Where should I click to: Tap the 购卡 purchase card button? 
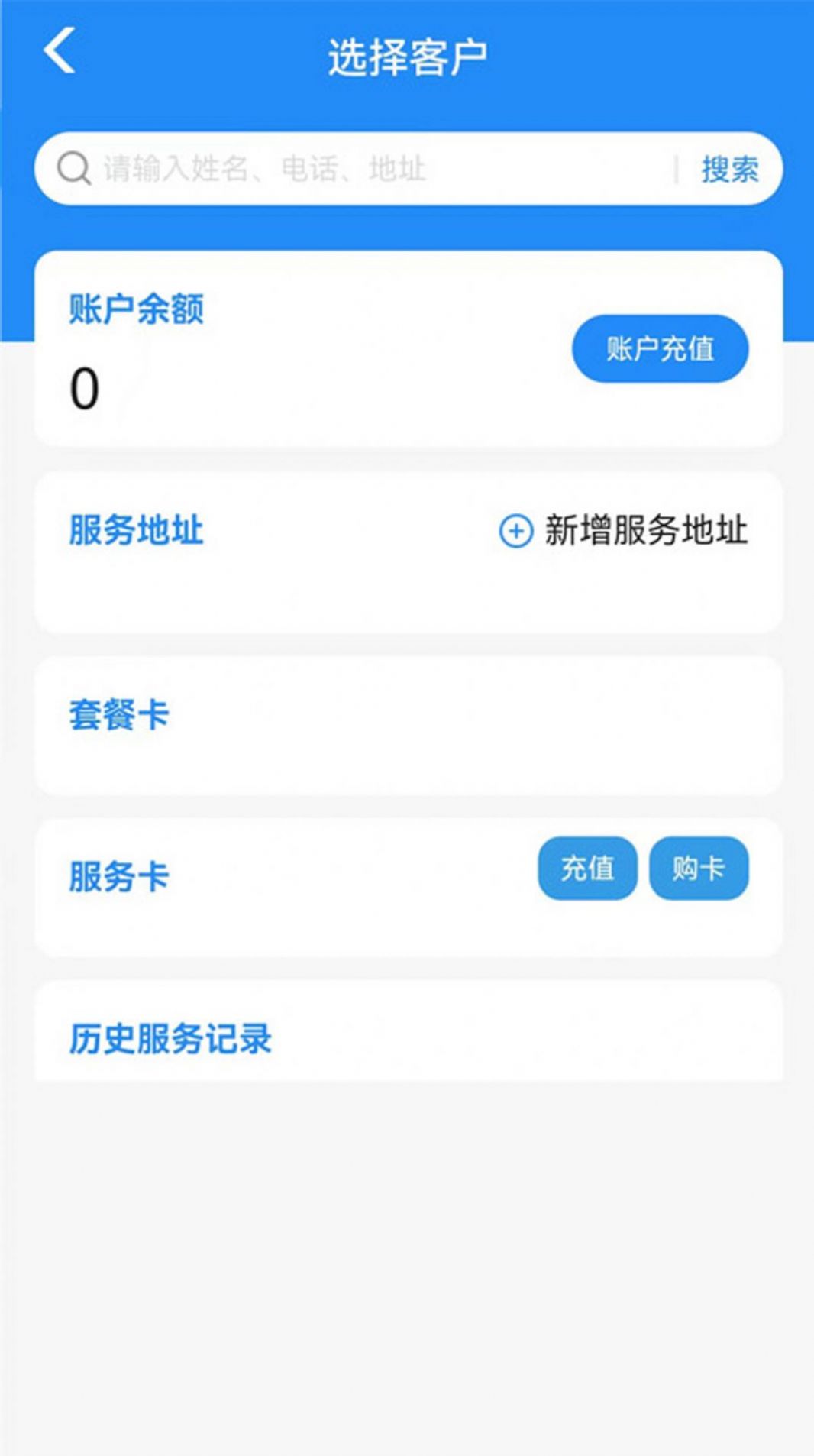click(699, 867)
